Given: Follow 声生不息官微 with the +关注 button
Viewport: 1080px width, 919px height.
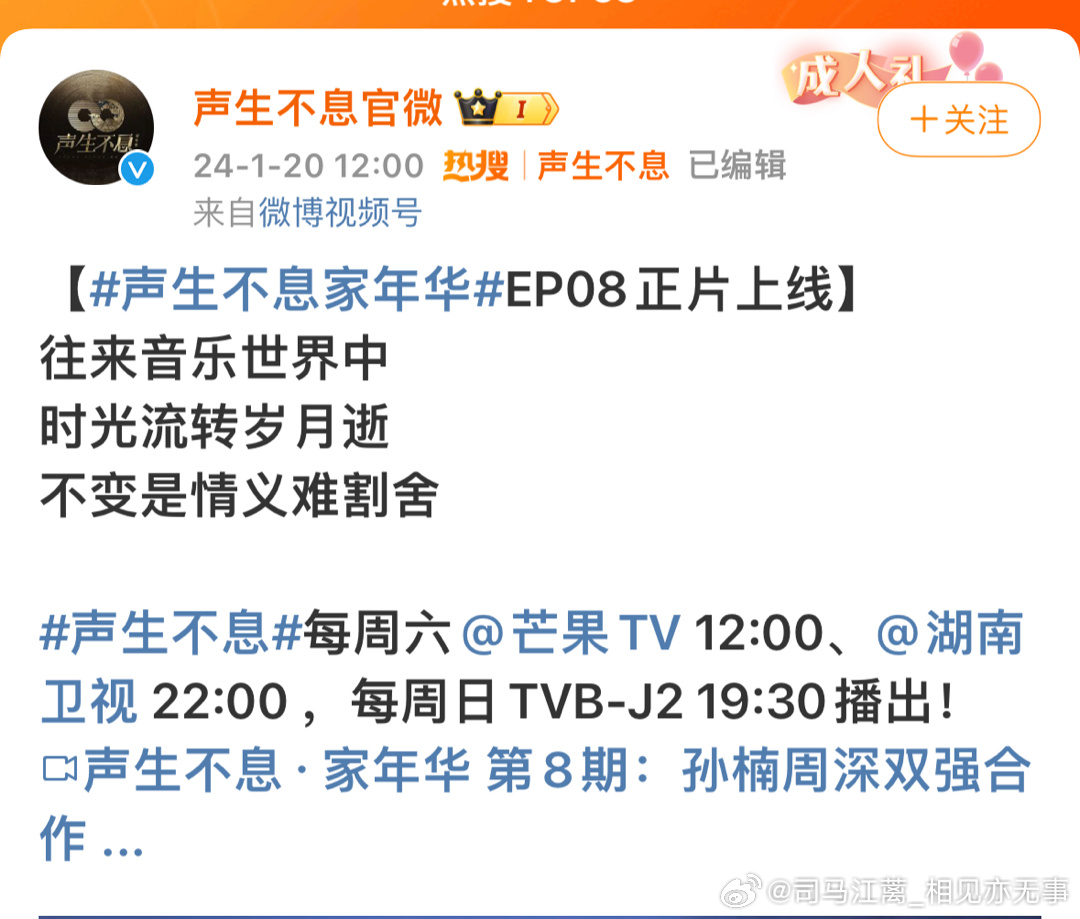Looking at the screenshot, I should pos(958,121).
